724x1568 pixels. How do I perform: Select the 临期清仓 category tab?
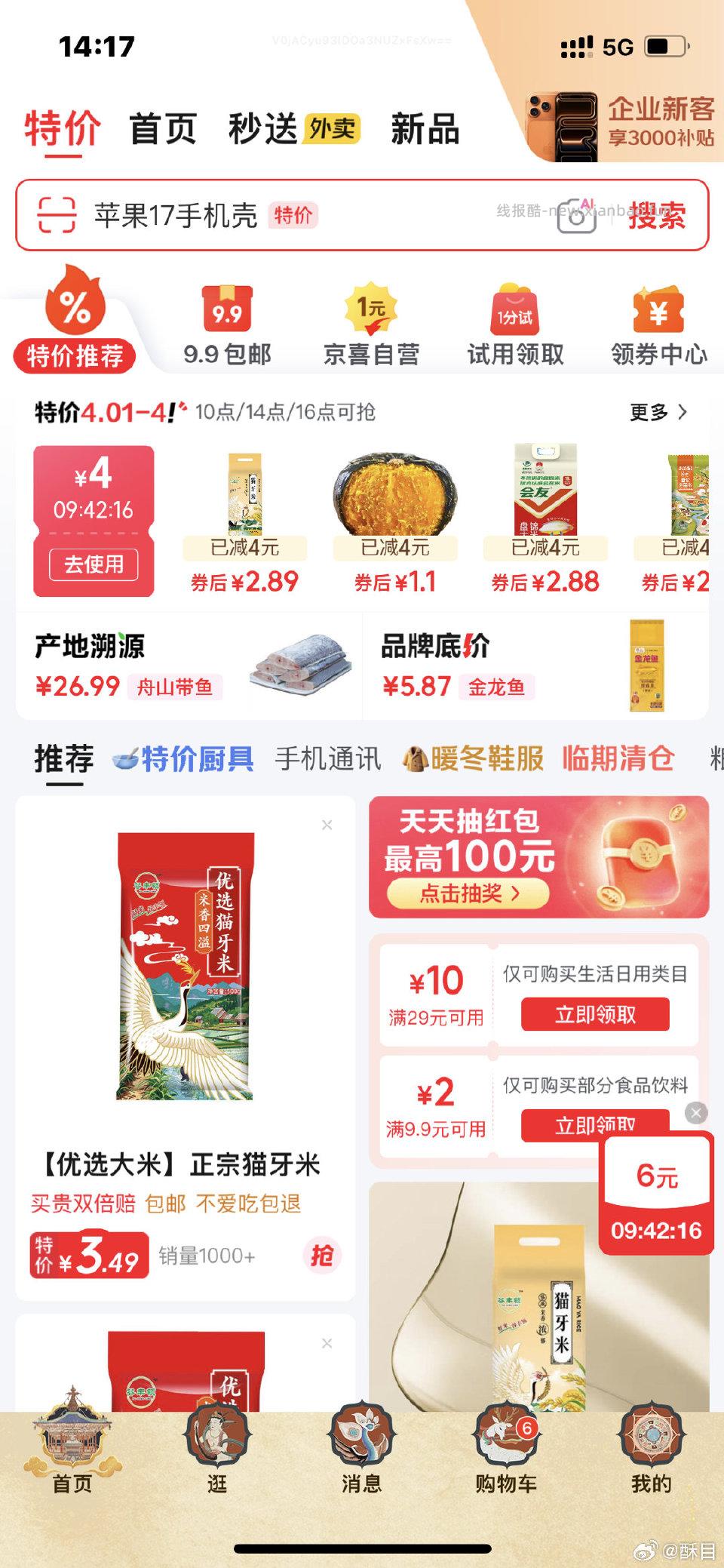pos(618,758)
